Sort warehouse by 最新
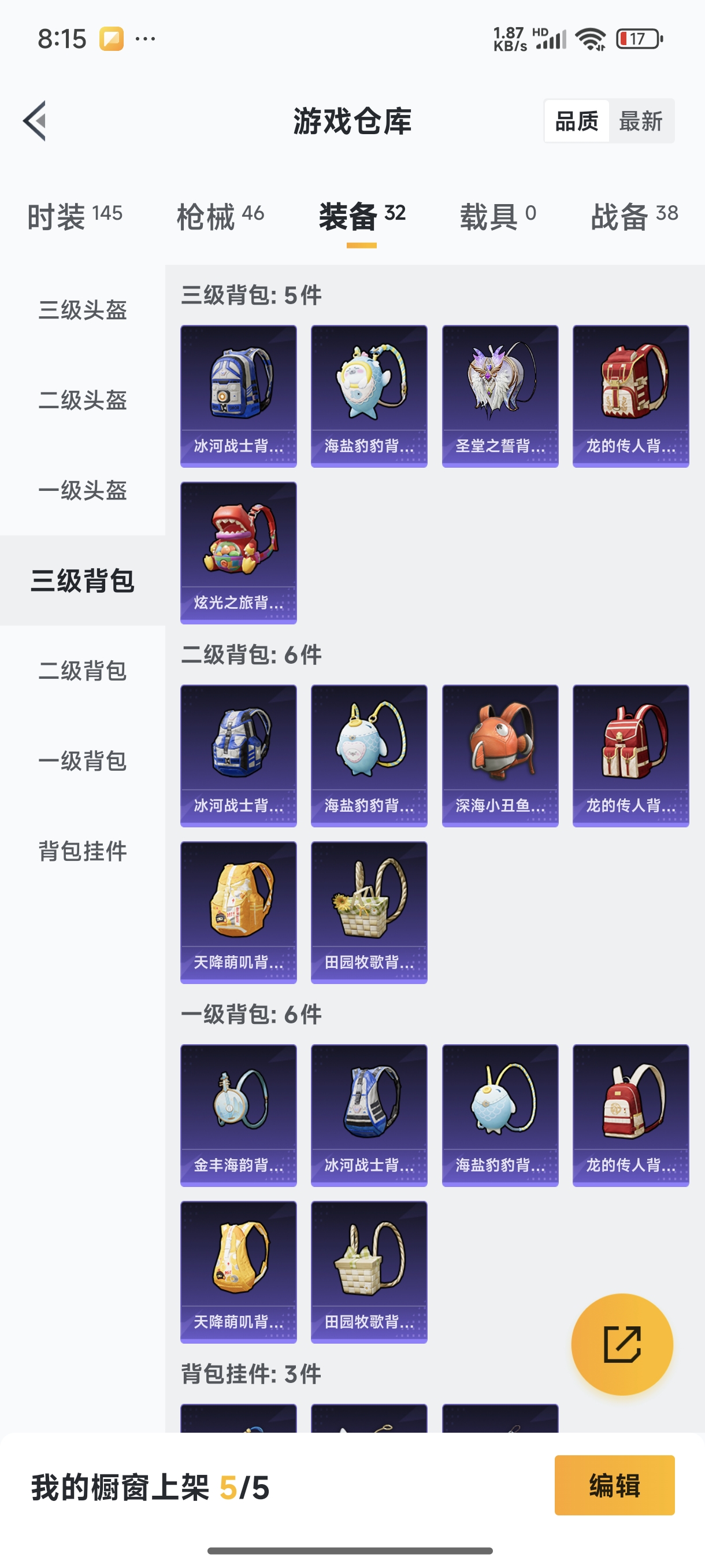The height and width of the screenshot is (1568, 705). (x=640, y=121)
